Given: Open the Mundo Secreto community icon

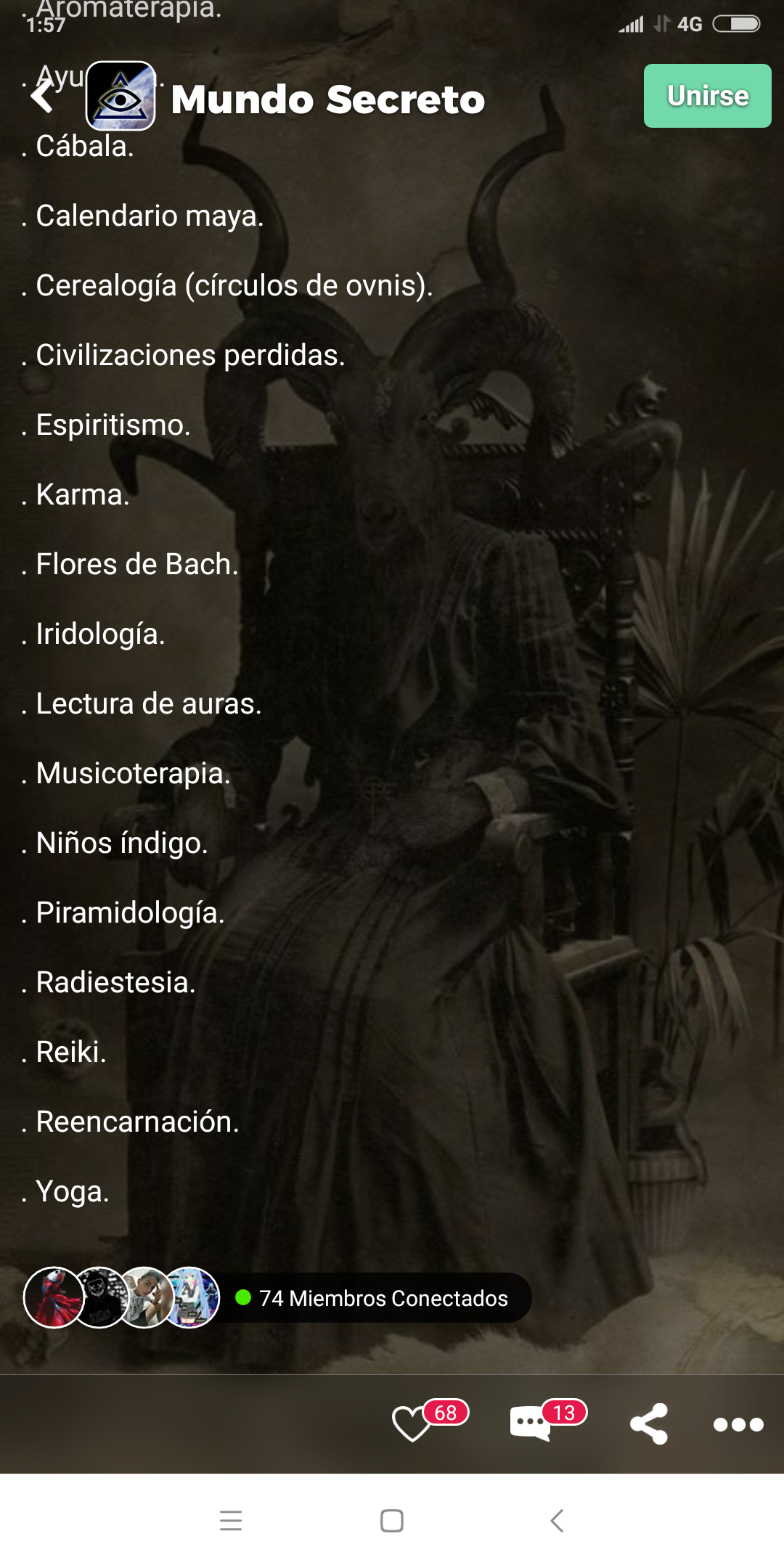Looking at the screenshot, I should coord(121,97).
